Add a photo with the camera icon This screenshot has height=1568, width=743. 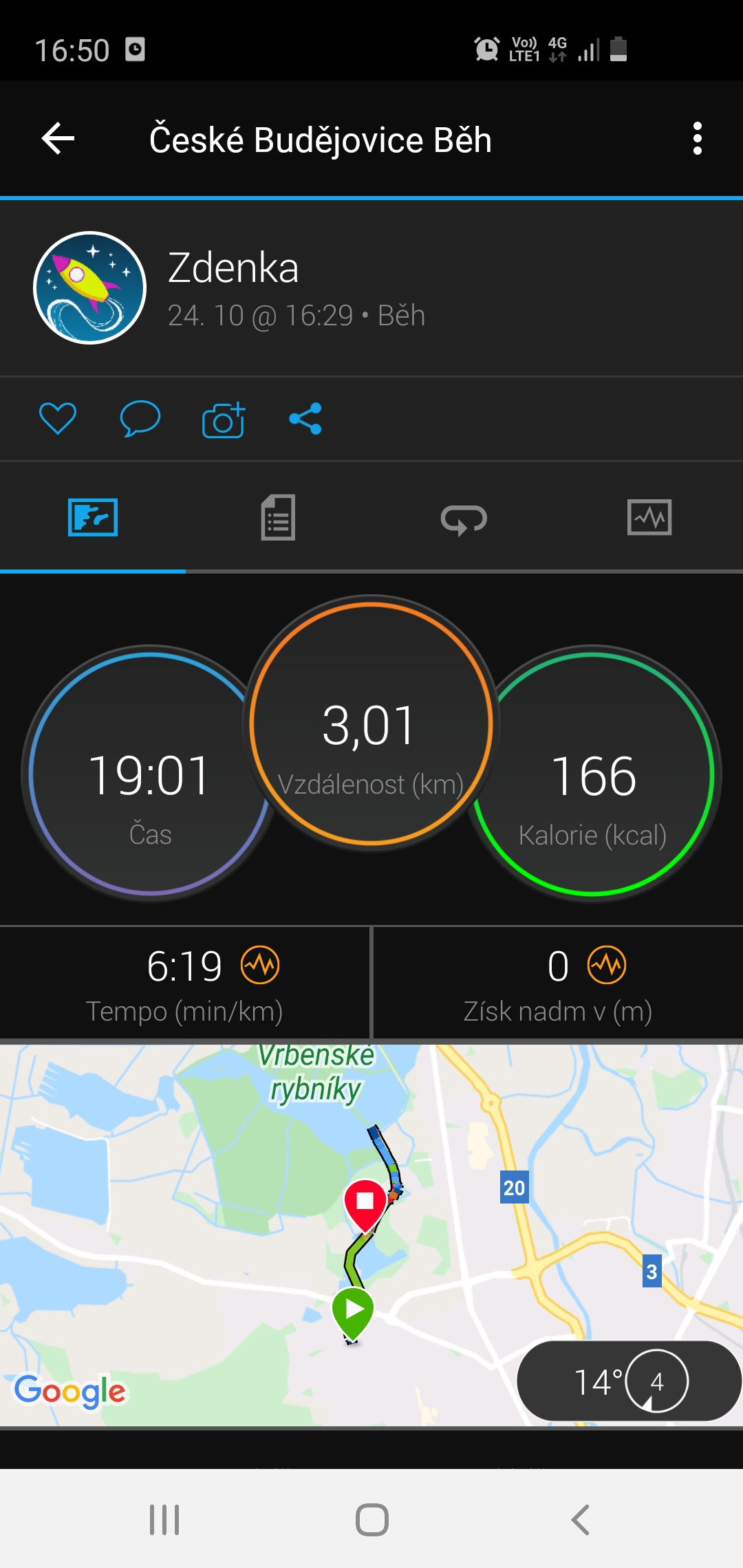click(x=224, y=420)
